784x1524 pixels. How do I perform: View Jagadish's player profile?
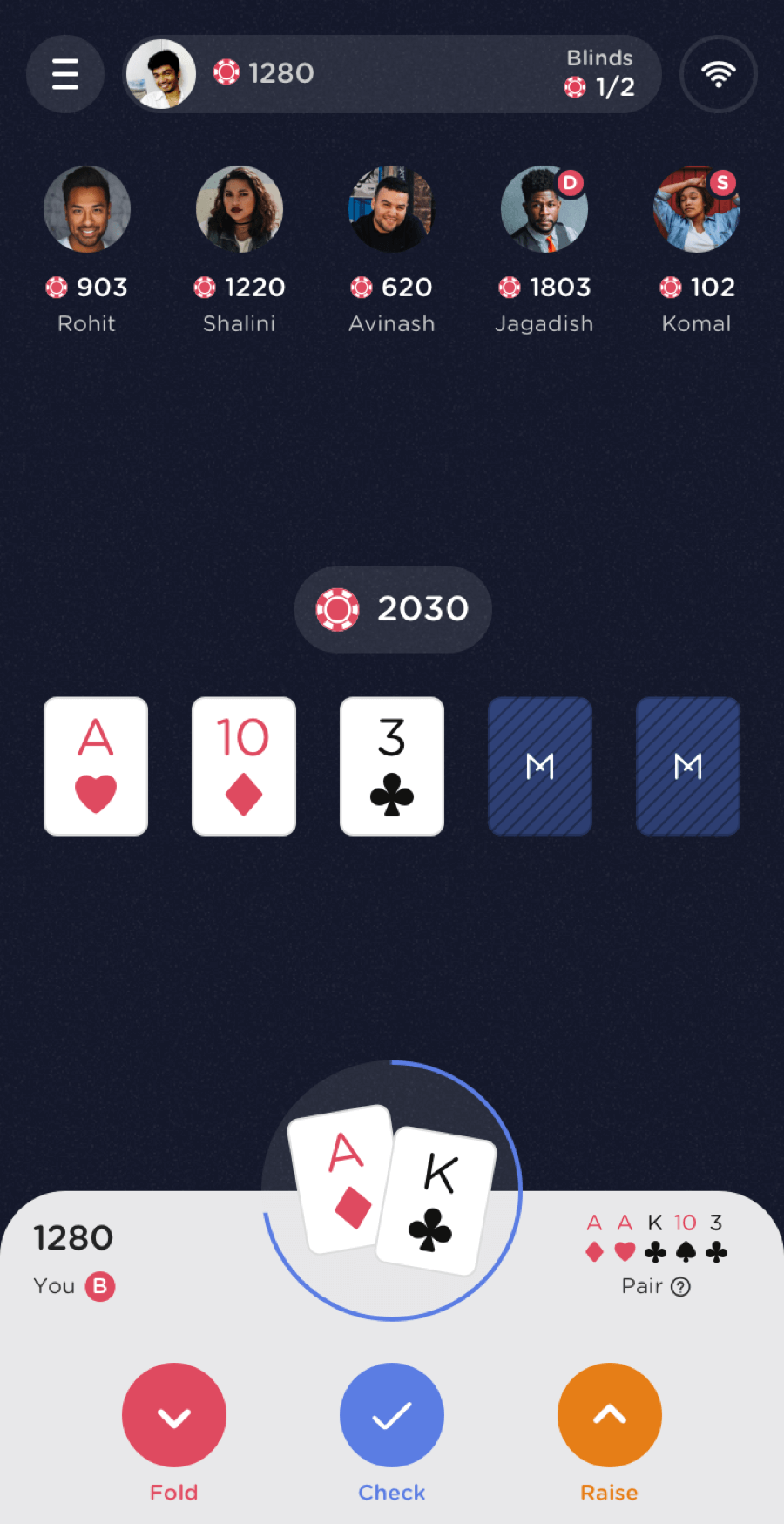544,209
